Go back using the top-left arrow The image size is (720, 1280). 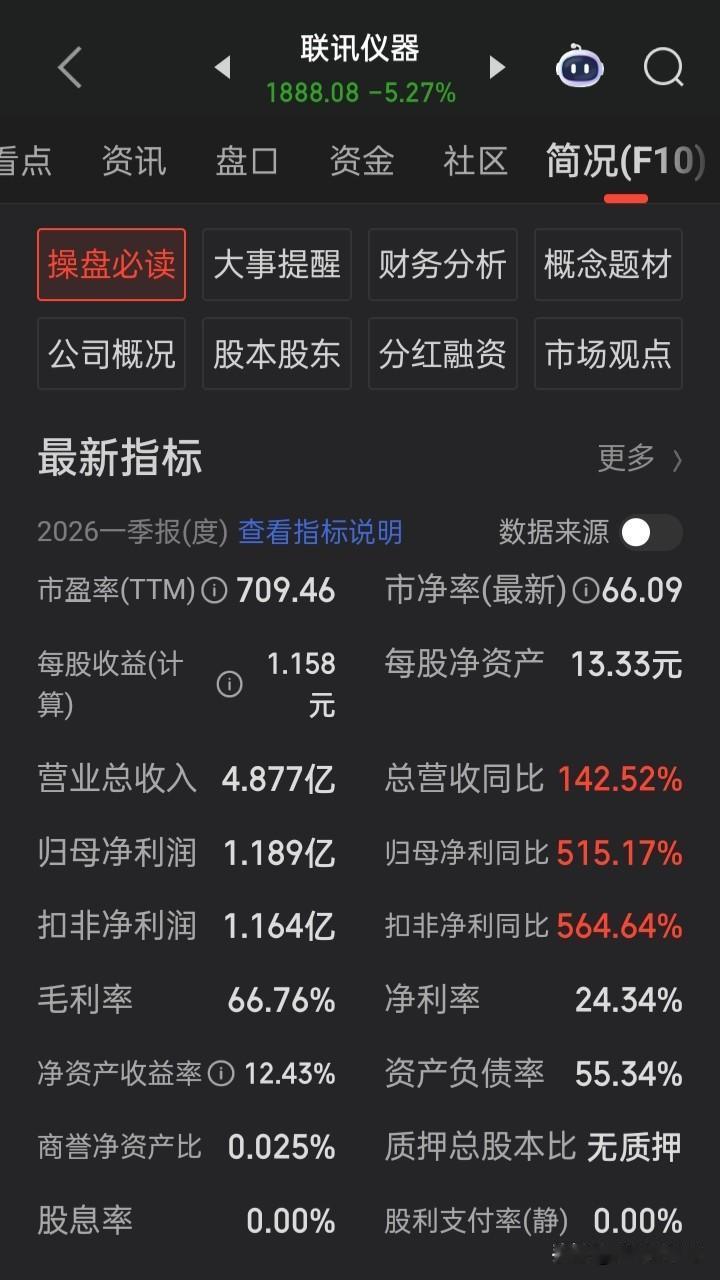(70, 68)
